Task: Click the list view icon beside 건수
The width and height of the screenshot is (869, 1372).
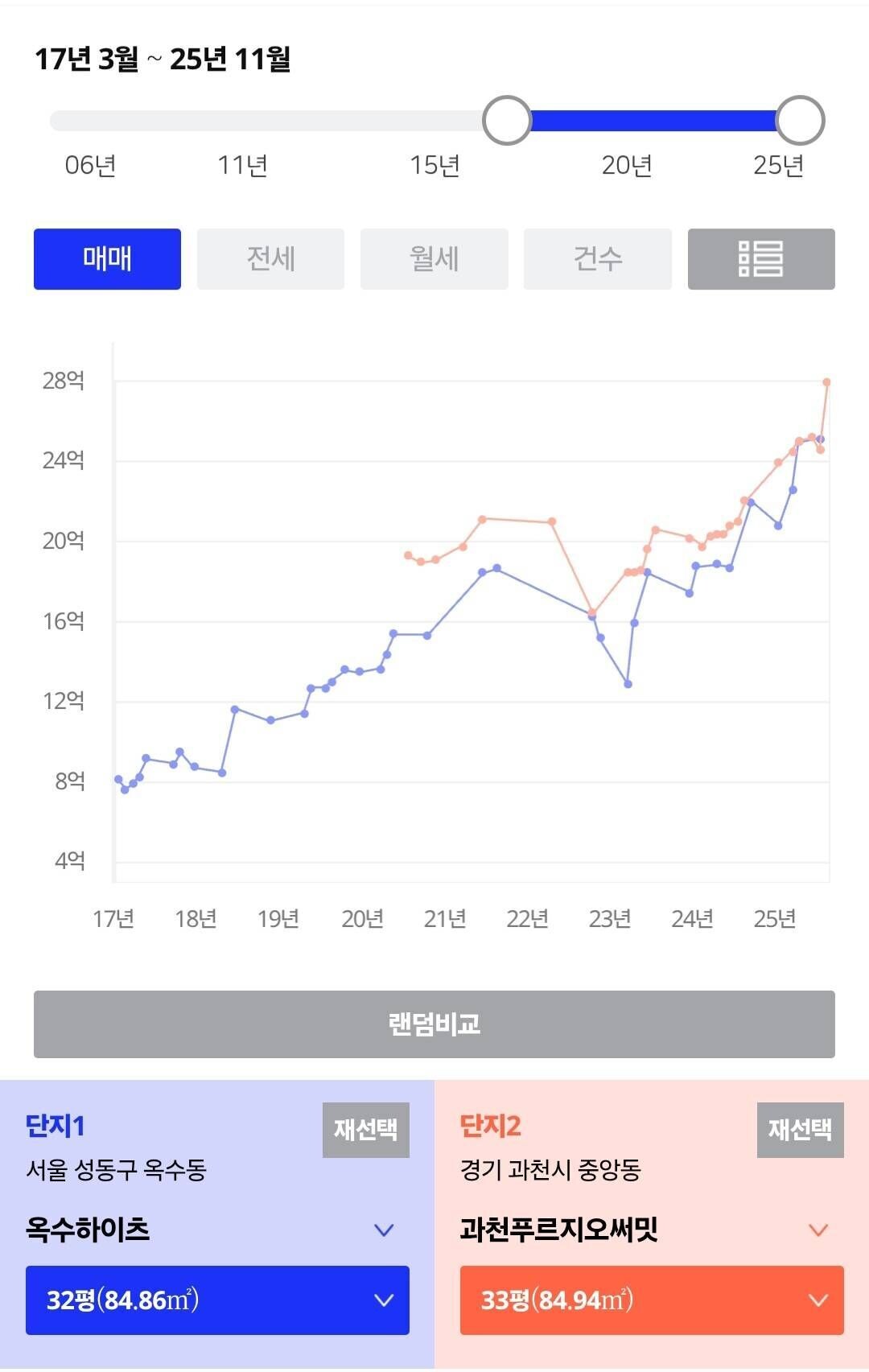Action: pos(760,259)
